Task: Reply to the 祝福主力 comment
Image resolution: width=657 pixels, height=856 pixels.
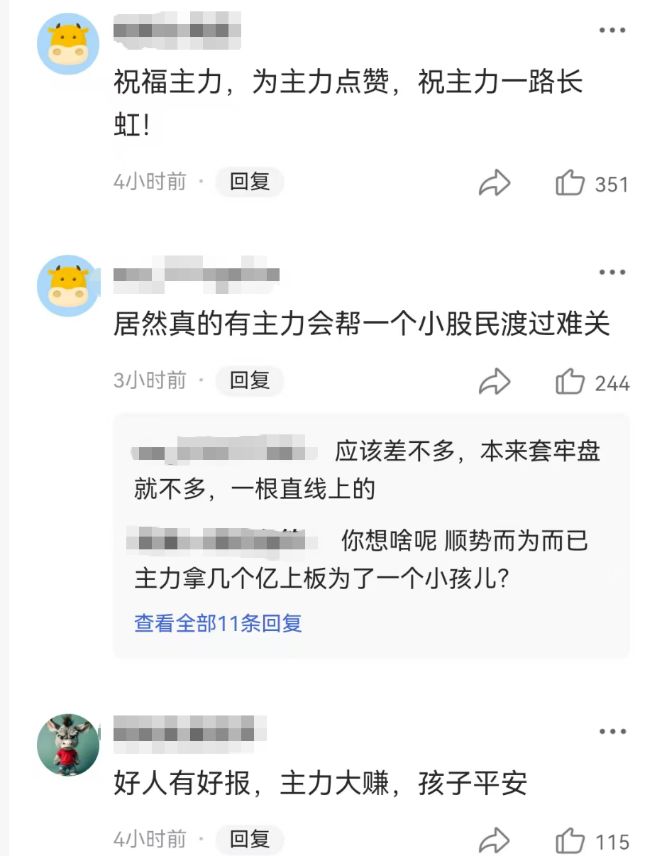Action: tap(250, 183)
